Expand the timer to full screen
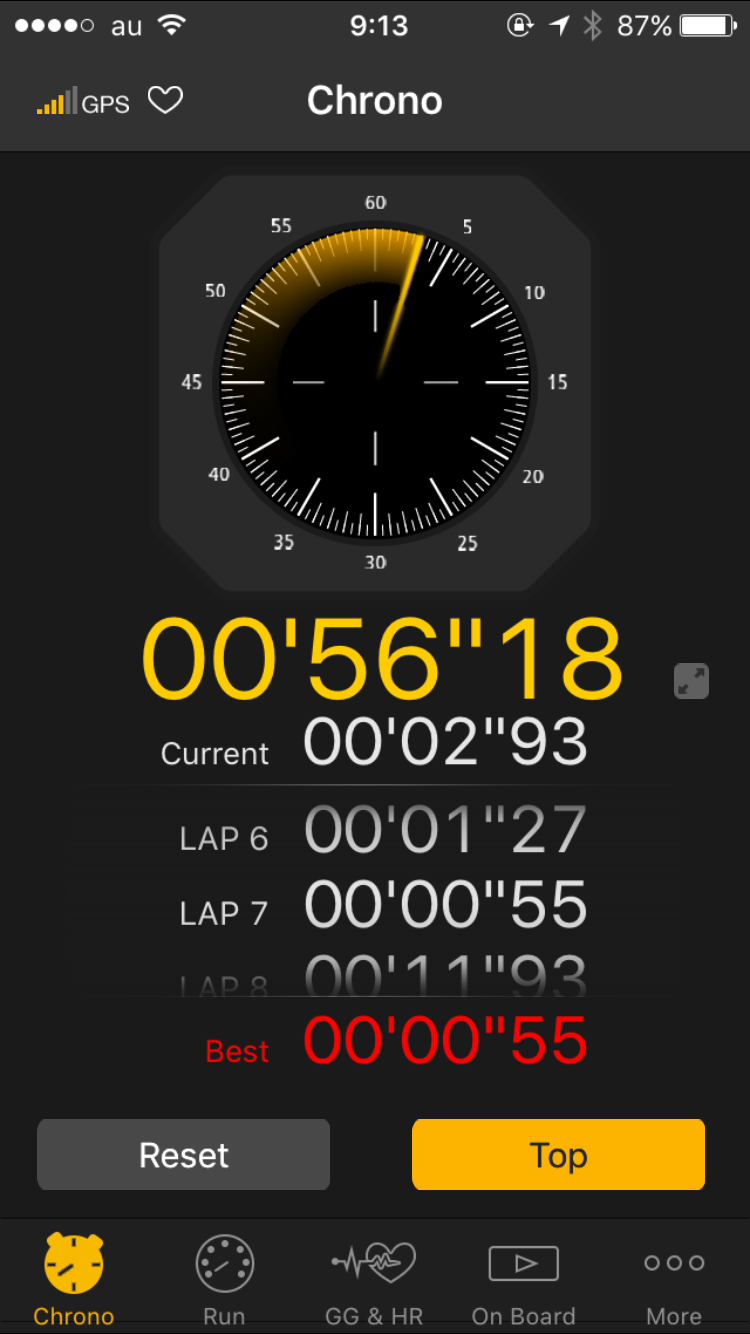Screen dimensions: 750x1334 (691, 681)
